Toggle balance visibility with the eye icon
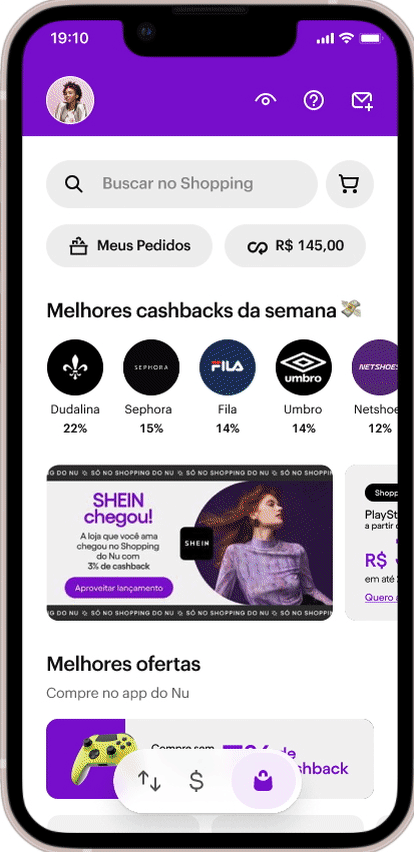 [266, 99]
